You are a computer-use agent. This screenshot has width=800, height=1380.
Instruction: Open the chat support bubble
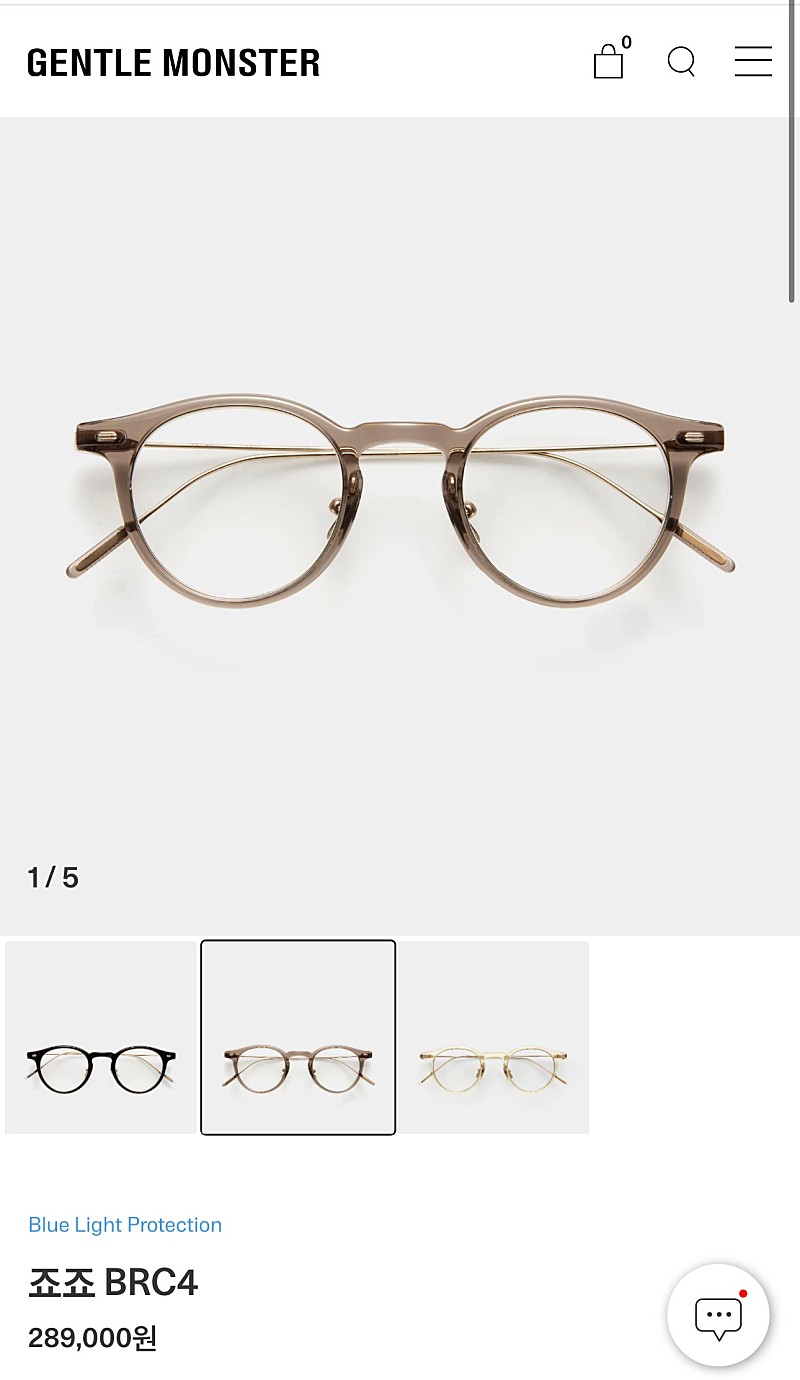pyautogui.click(x=718, y=1316)
